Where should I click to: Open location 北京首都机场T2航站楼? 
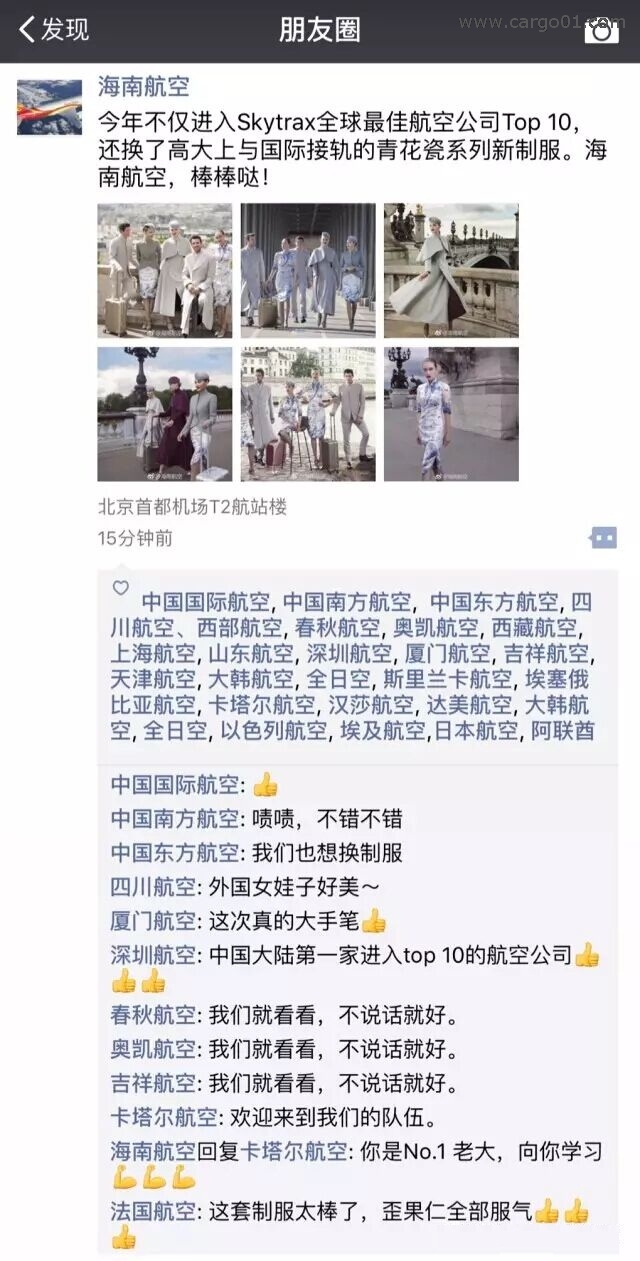click(192, 507)
